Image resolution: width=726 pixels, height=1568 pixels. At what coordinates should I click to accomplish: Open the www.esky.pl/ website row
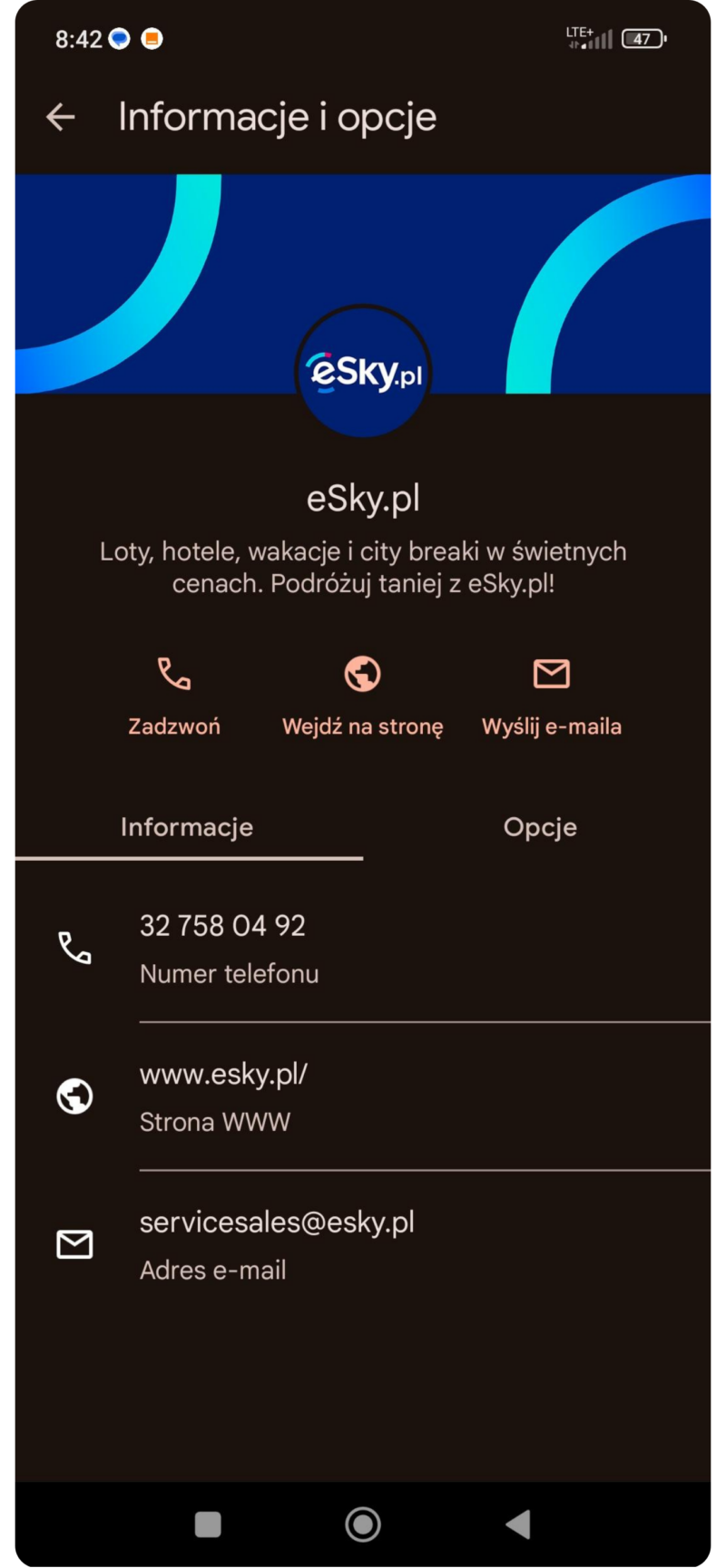(363, 1096)
